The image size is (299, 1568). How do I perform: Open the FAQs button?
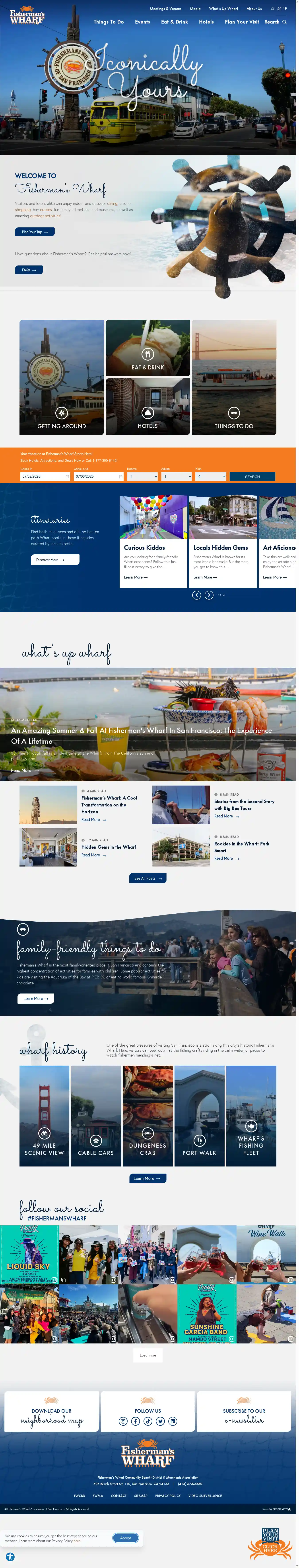pyautogui.click(x=29, y=270)
